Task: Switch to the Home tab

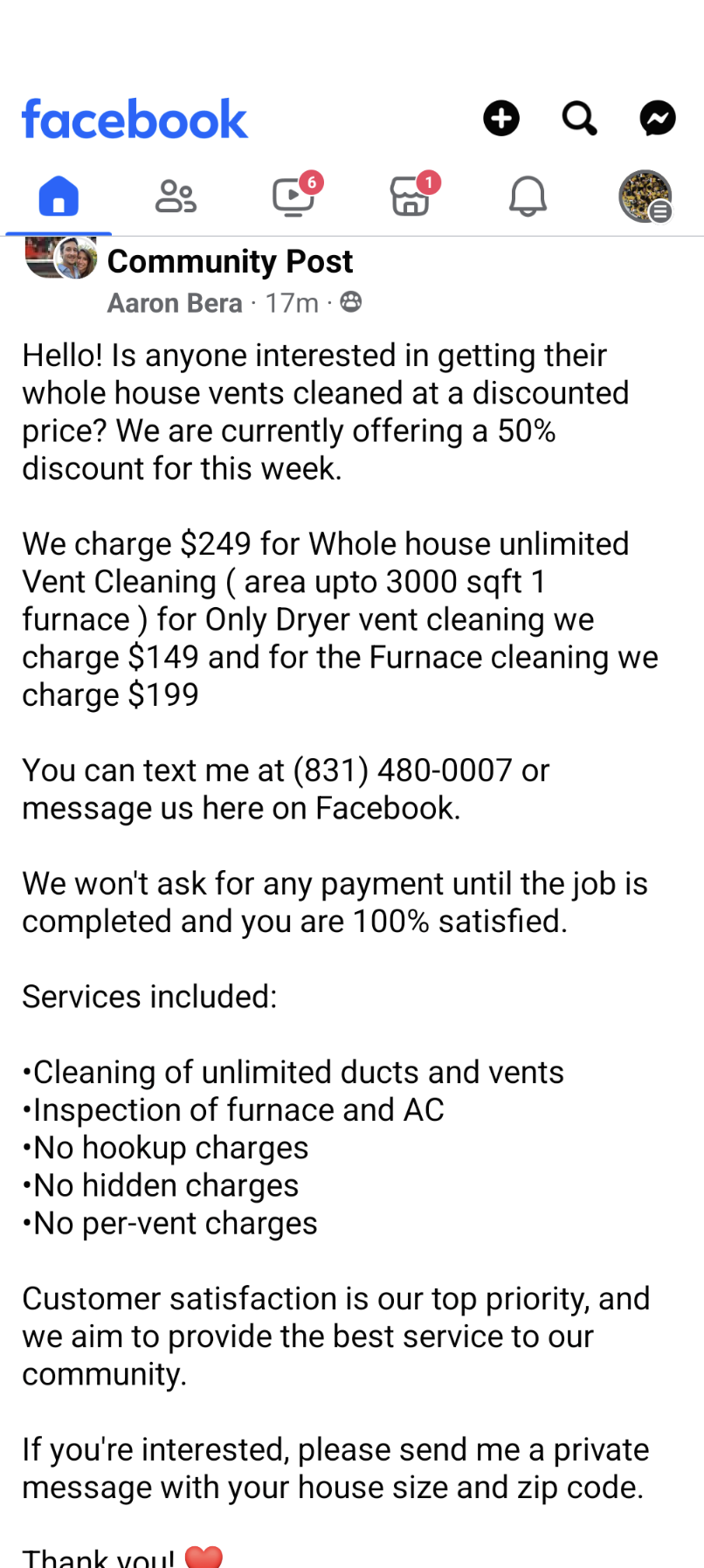Action: [59, 197]
